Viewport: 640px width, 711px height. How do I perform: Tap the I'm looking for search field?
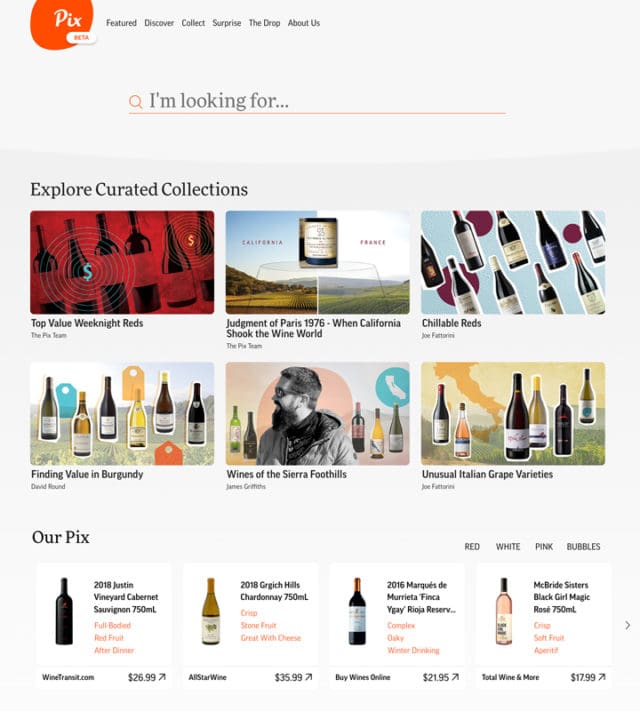click(x=320, y=101)
